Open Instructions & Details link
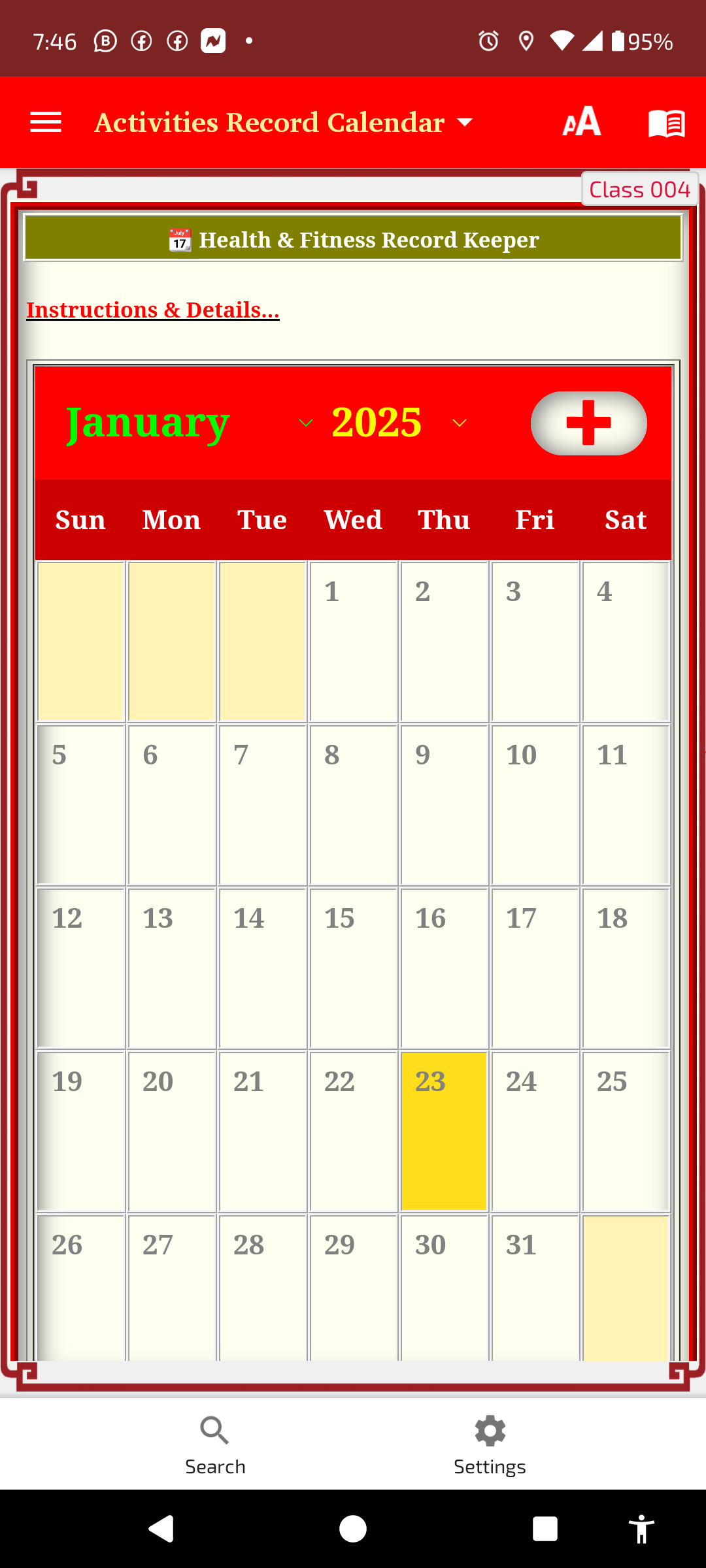The image size is (706, 1568). coord(153,310)
